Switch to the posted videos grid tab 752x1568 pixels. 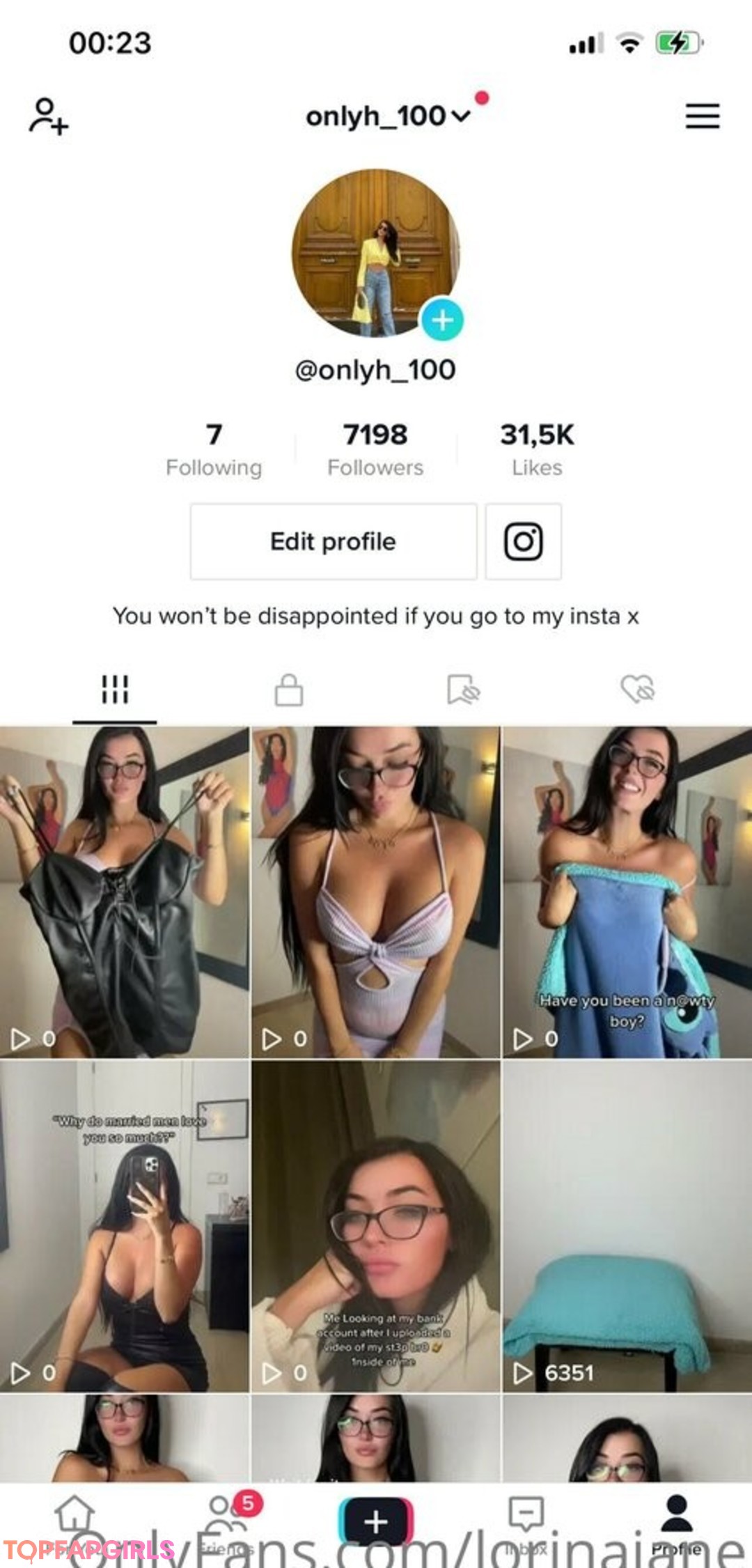coord(115,690)
